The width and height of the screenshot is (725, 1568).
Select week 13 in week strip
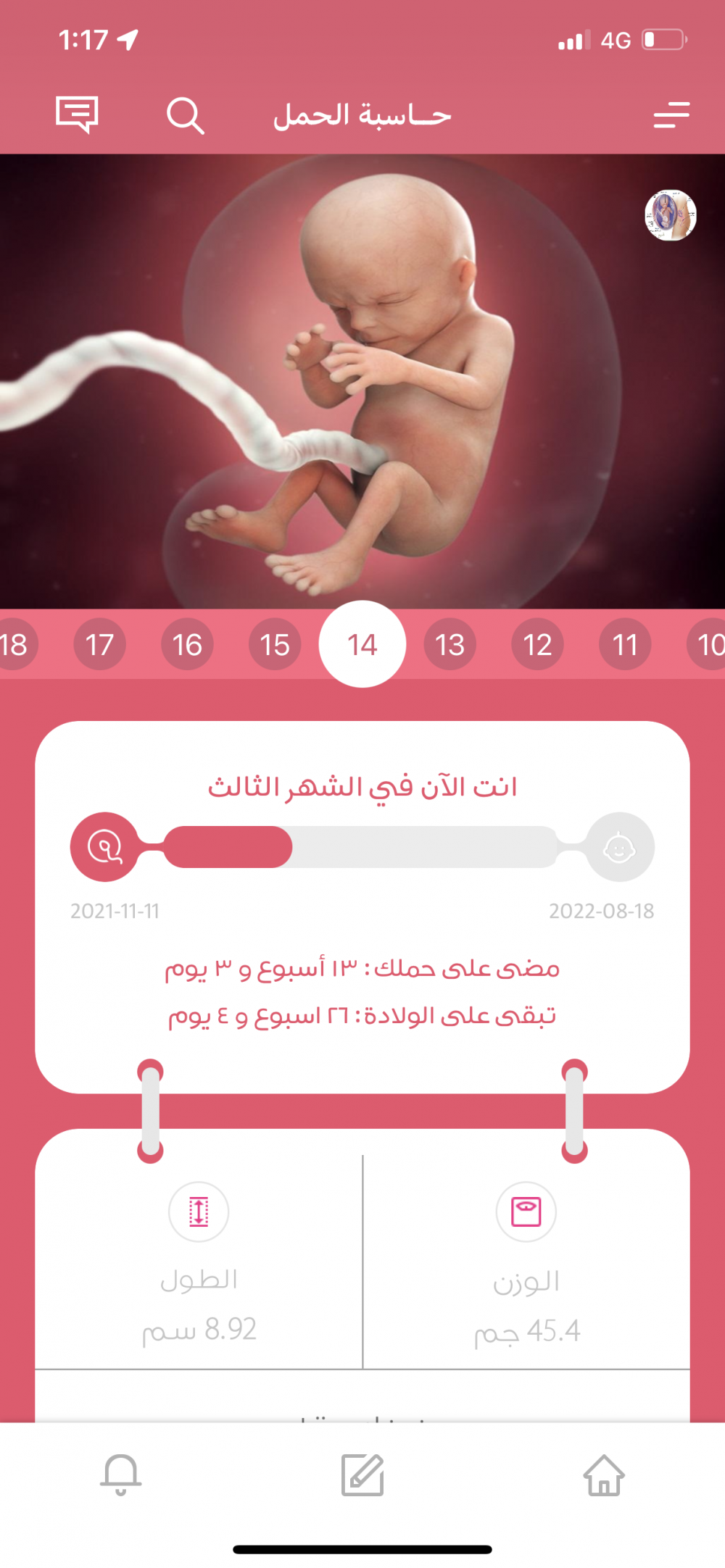[x=449, y=644]
